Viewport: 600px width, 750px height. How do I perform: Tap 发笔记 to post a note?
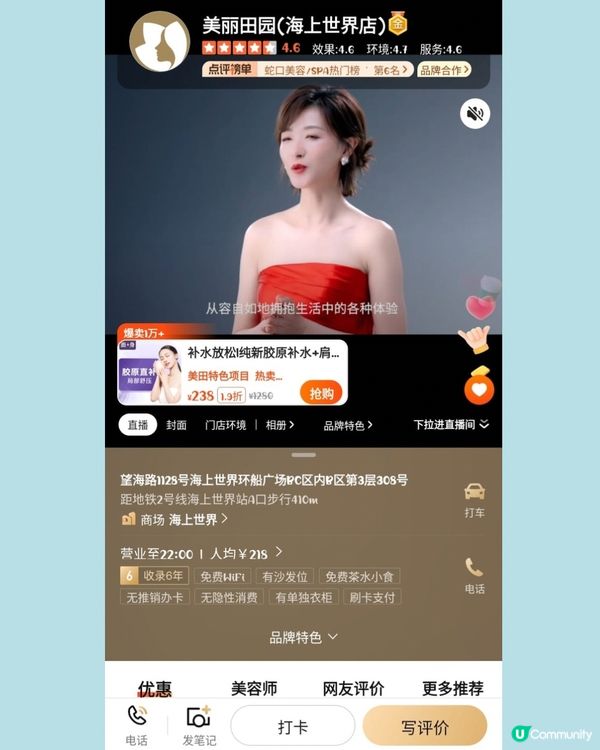(x=199, y=725)
